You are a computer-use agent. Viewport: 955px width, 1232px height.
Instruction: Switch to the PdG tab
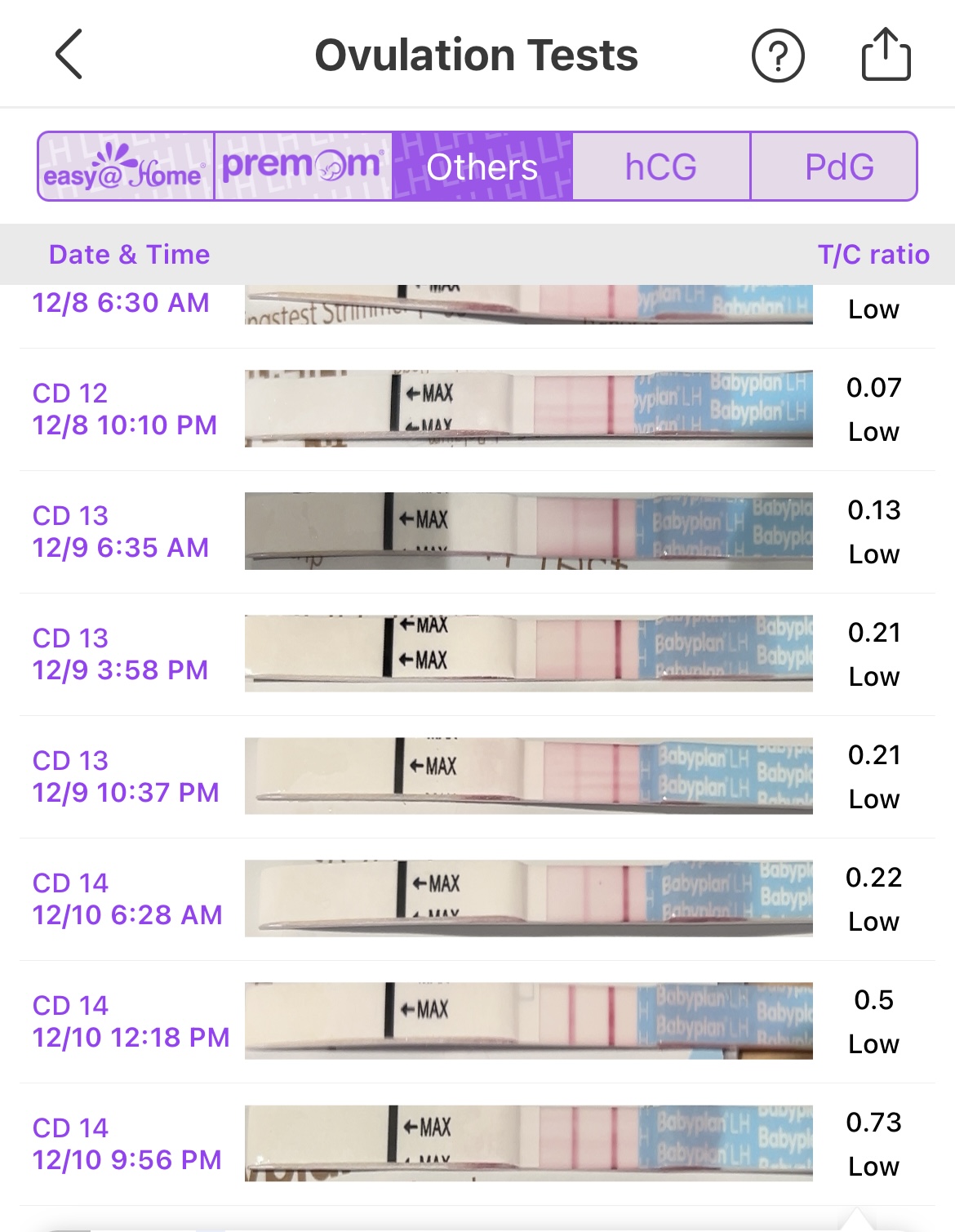click(838, 167)
